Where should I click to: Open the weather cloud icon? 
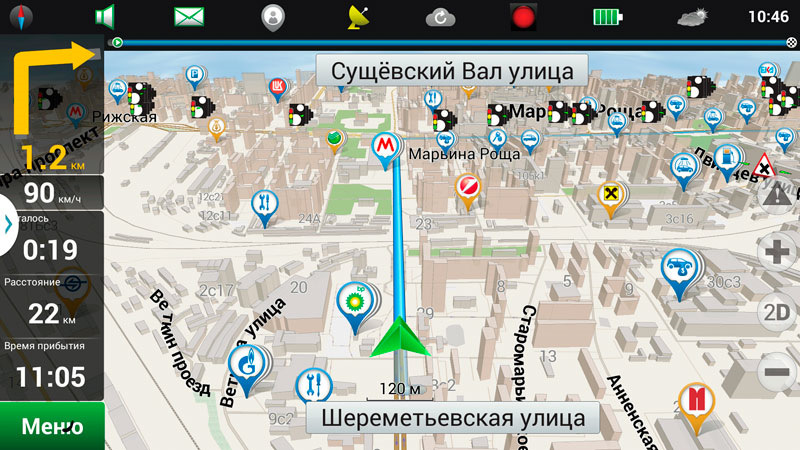692,17
